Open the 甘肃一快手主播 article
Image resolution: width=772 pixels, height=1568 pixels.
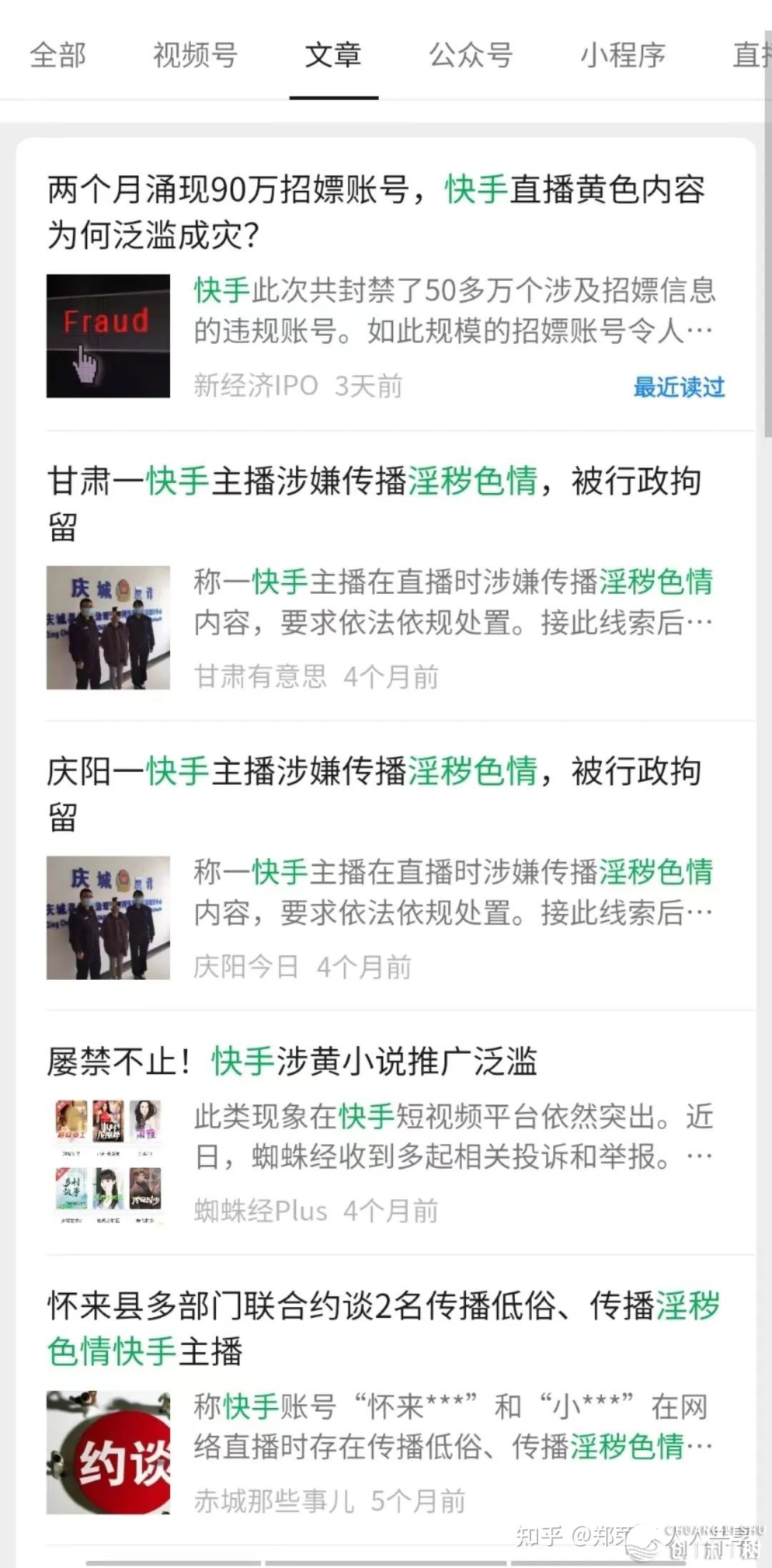[372, 505]
